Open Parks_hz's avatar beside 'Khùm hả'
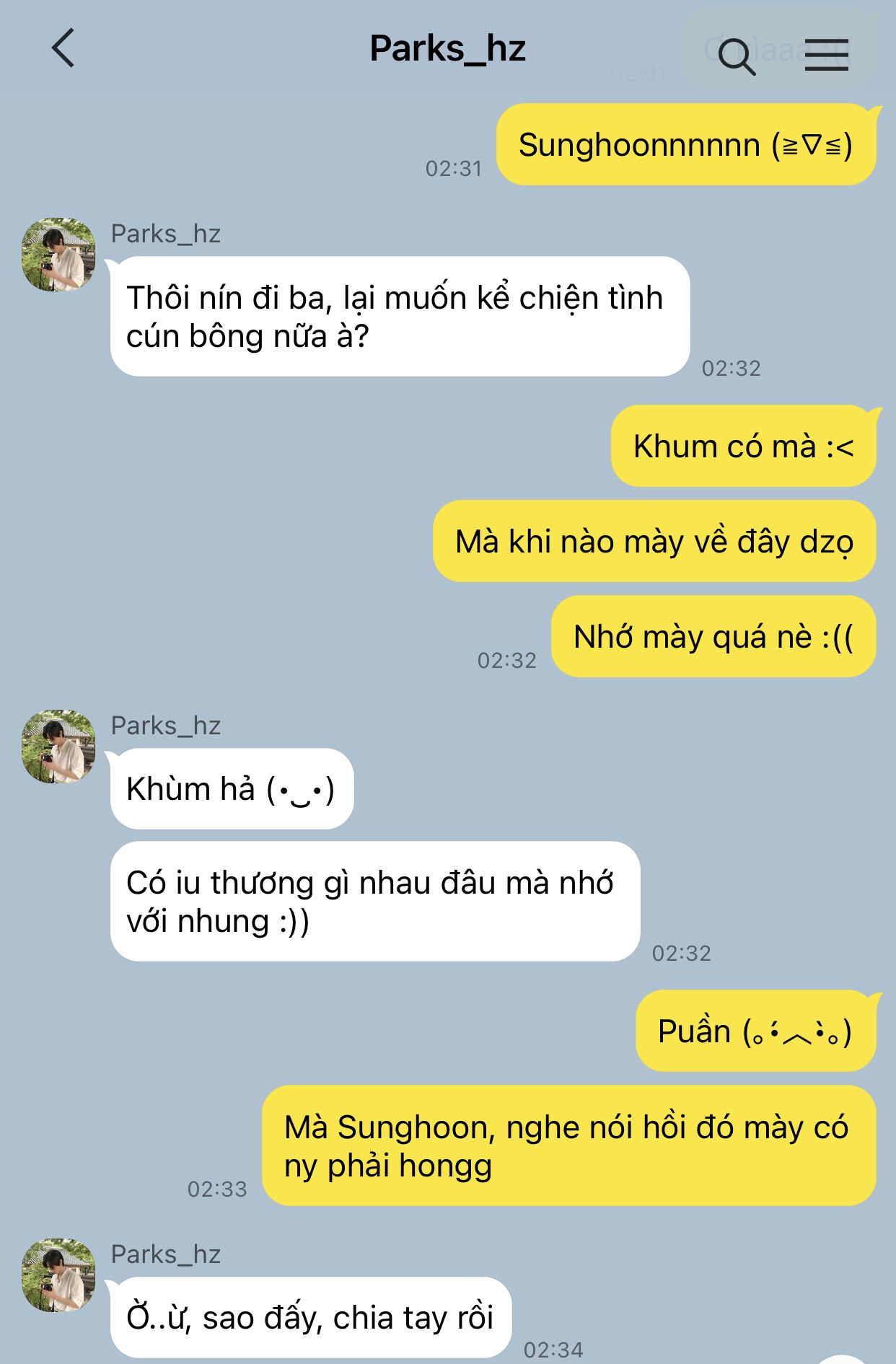Screen dimensions: 896x1364 pos(58,747)
